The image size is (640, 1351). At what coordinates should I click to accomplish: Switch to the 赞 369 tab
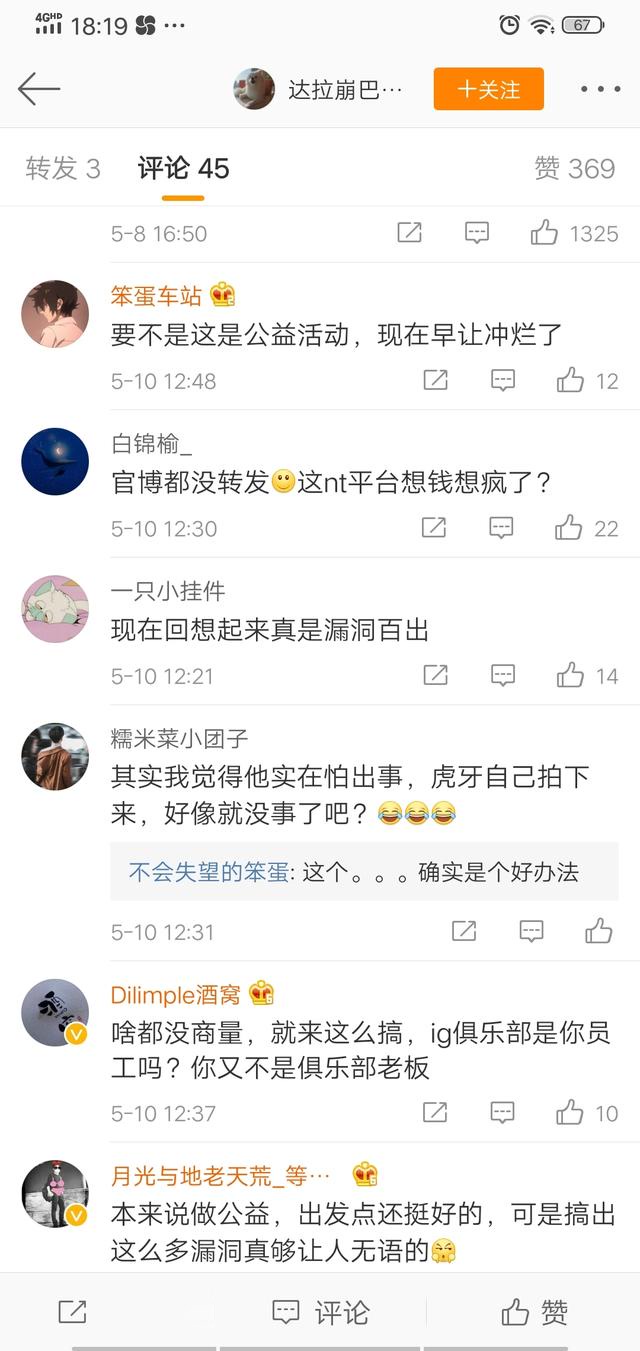coord(574,168)
